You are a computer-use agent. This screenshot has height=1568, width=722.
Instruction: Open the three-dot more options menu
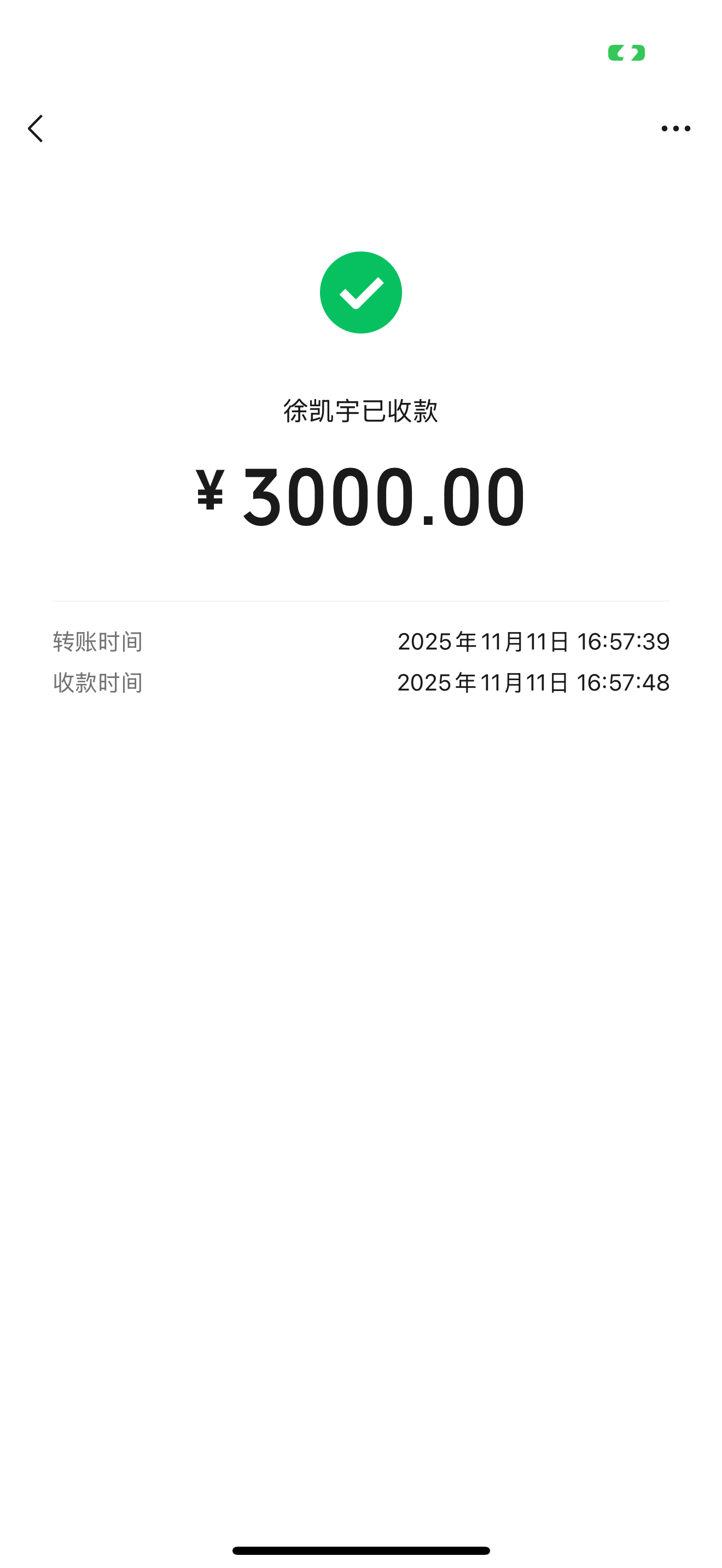point(676,128)
